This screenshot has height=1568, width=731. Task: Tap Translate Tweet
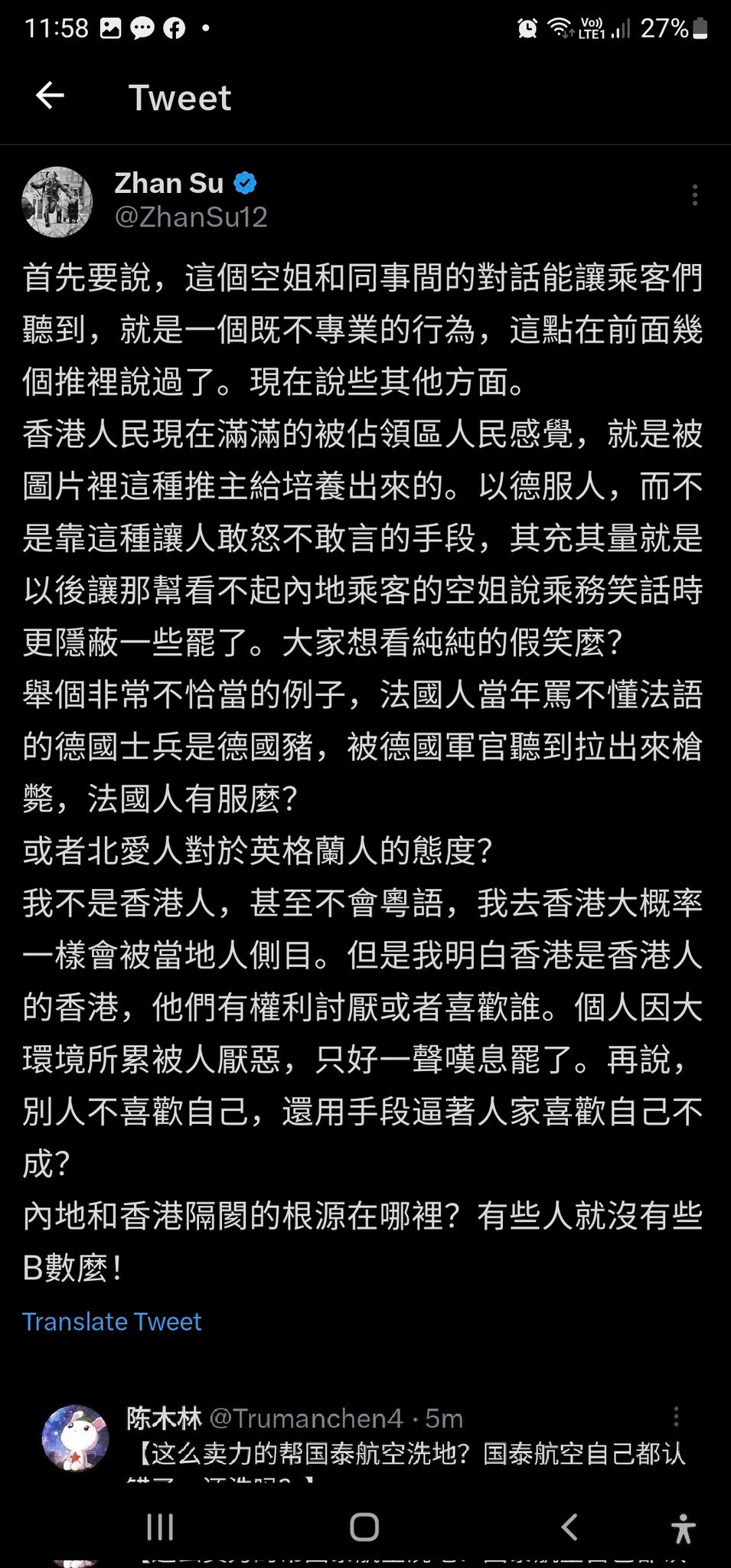(x=112, y=1321)
